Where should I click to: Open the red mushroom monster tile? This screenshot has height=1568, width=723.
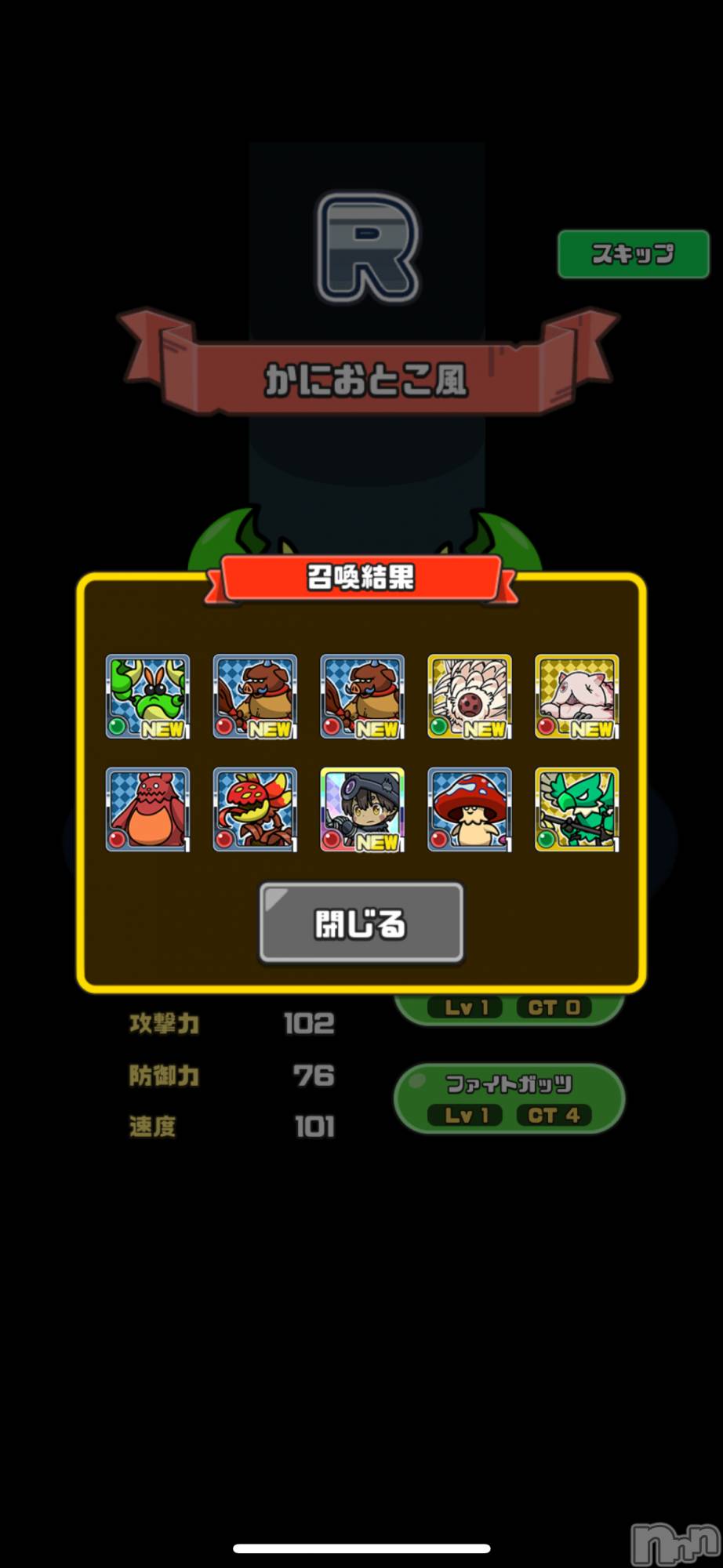pos(470,809)
